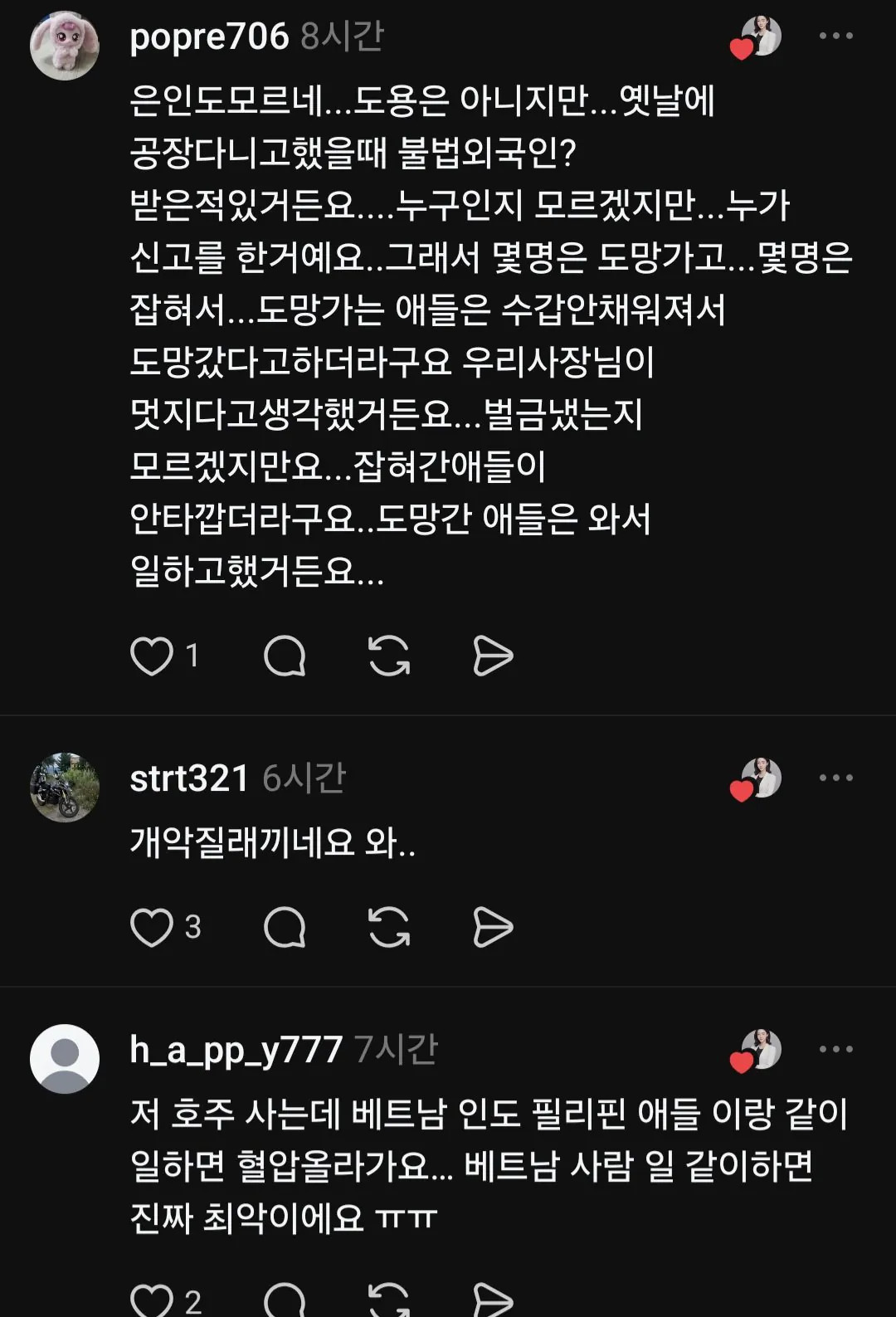This screenshot has width=896, height=1317.
Task: Like h_a_pp_y777's comment
Action: [x=152, y=1300]
